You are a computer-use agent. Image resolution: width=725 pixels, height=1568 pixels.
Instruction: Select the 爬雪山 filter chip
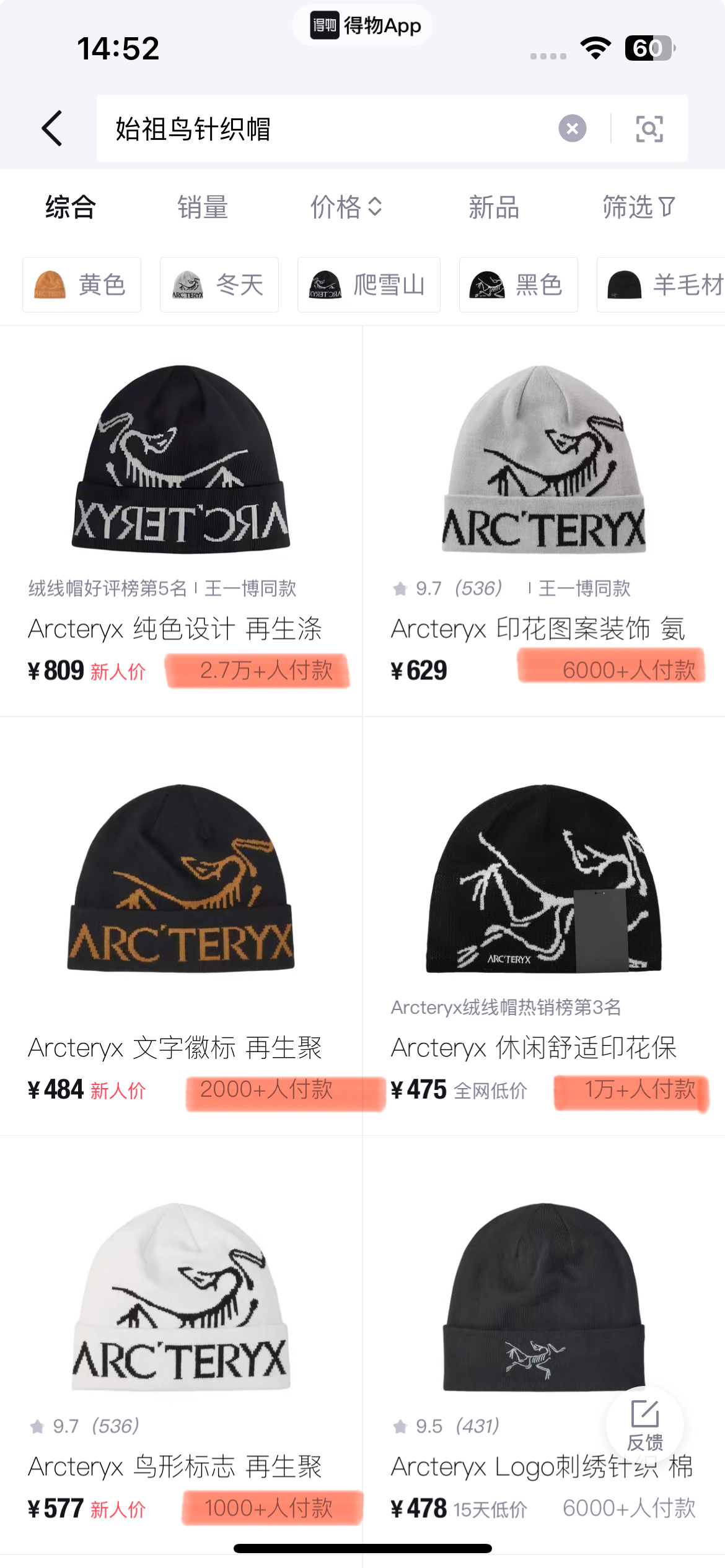[x=369, y=285]
